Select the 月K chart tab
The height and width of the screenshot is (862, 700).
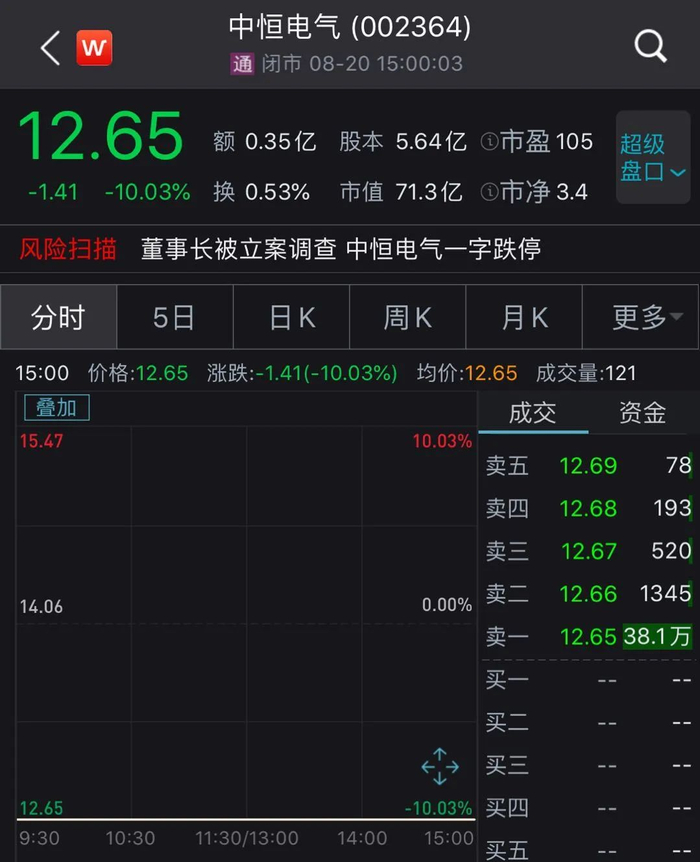523,317
